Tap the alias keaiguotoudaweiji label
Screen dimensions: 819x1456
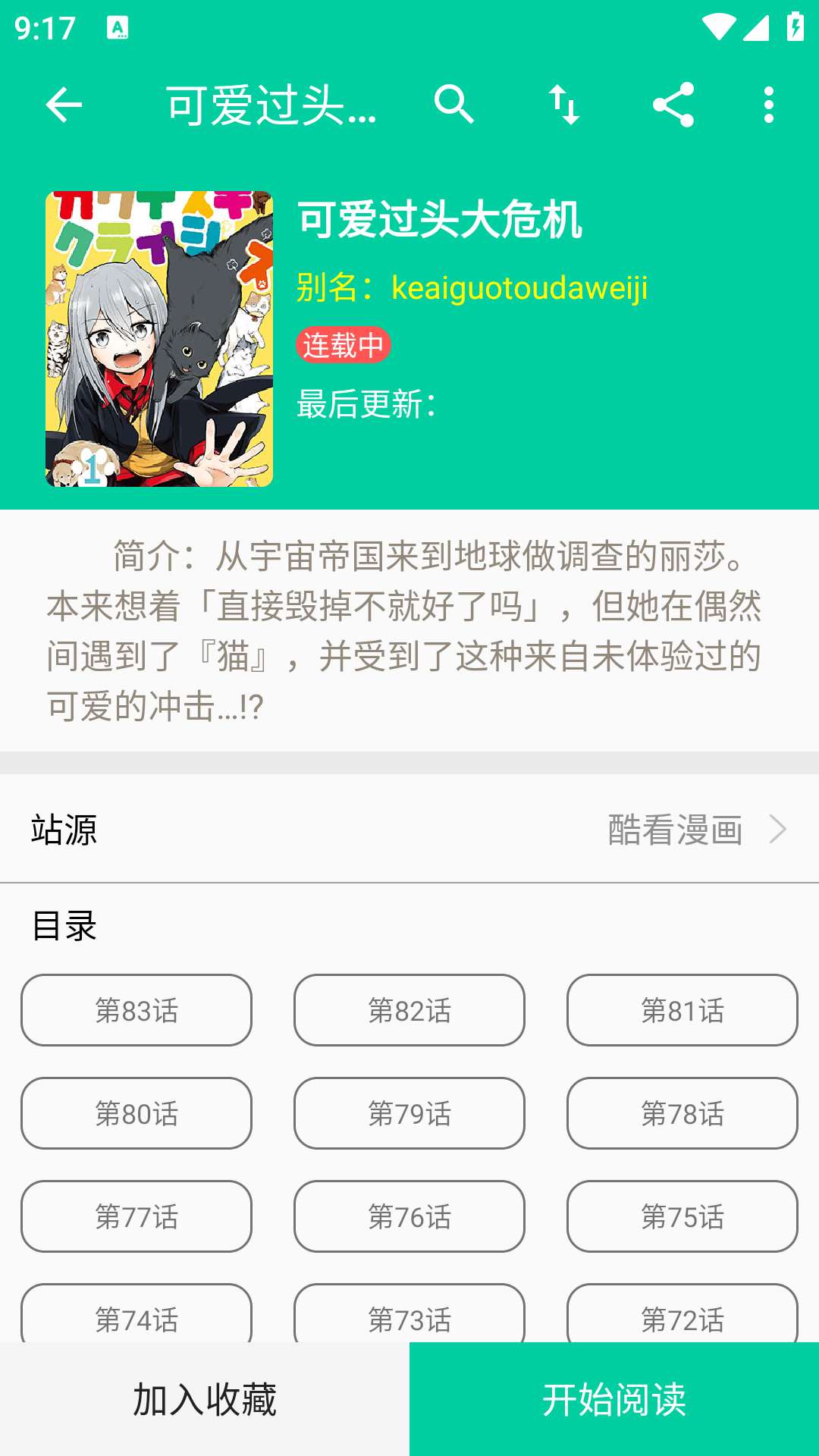[x=519, y=289]
